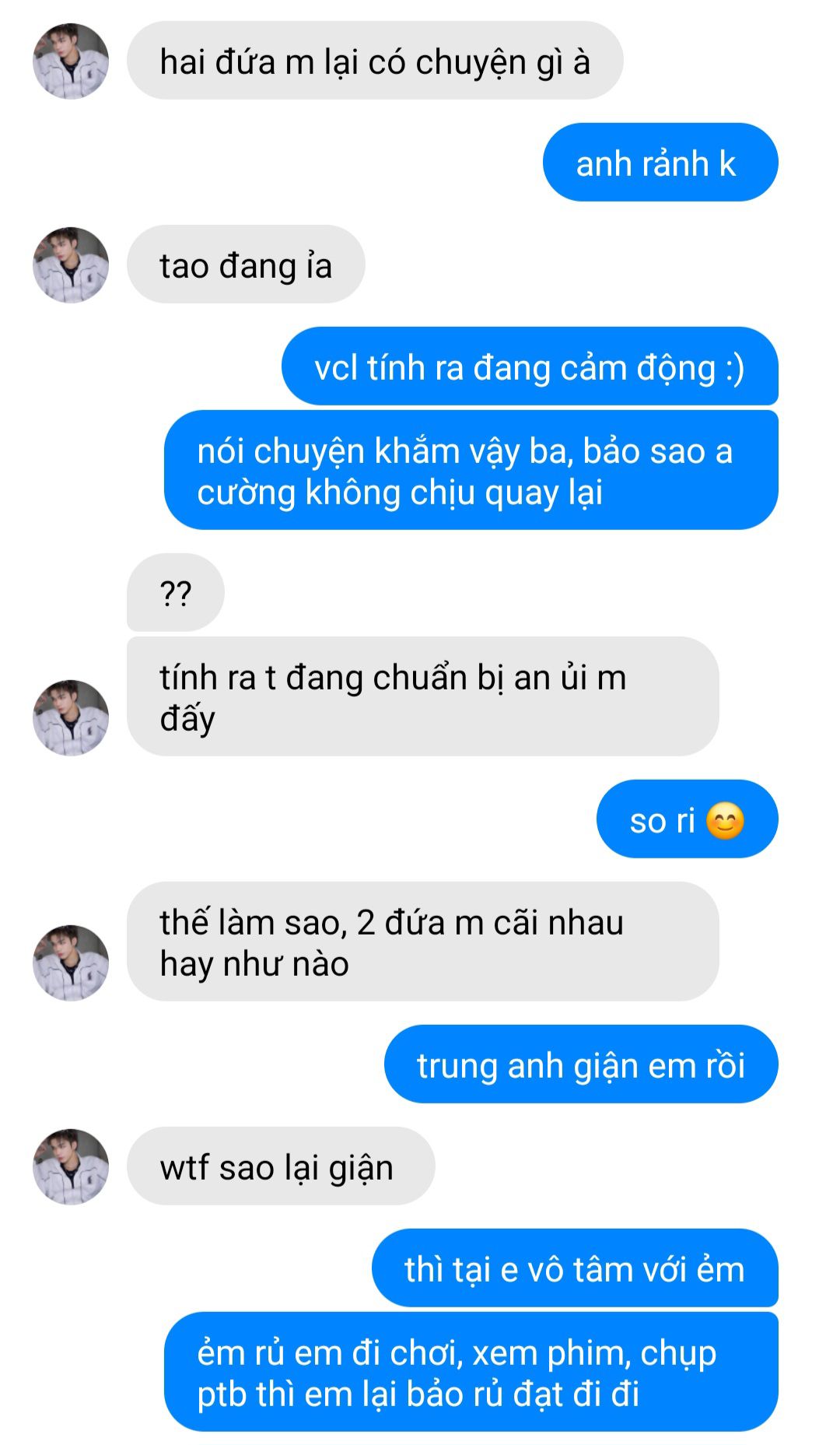Screen dimensions: 840x1445
Task: Open sender's avatar beside "hai đứa m lại có chuyện gì à"
Action: [71, 61]
